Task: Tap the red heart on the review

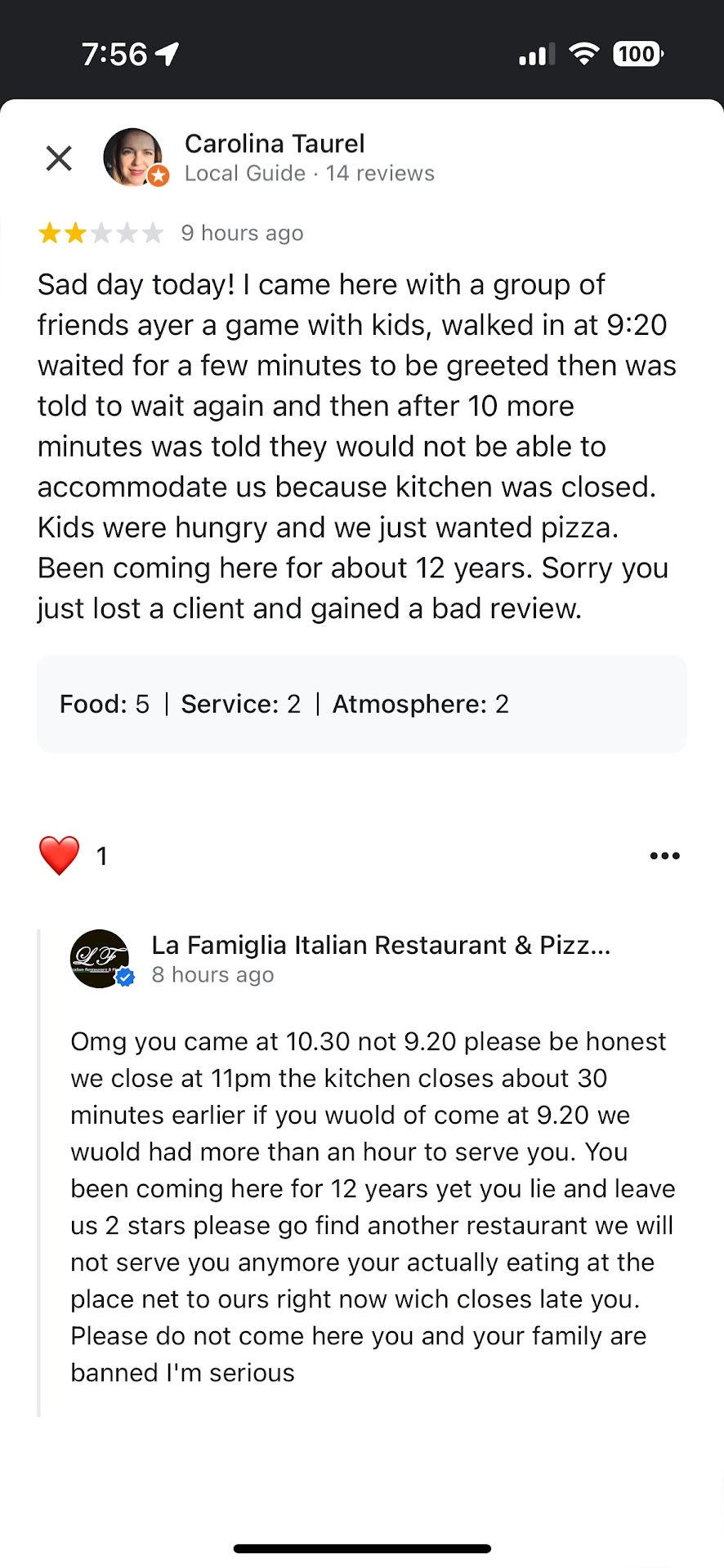Action: click(60, 856)
